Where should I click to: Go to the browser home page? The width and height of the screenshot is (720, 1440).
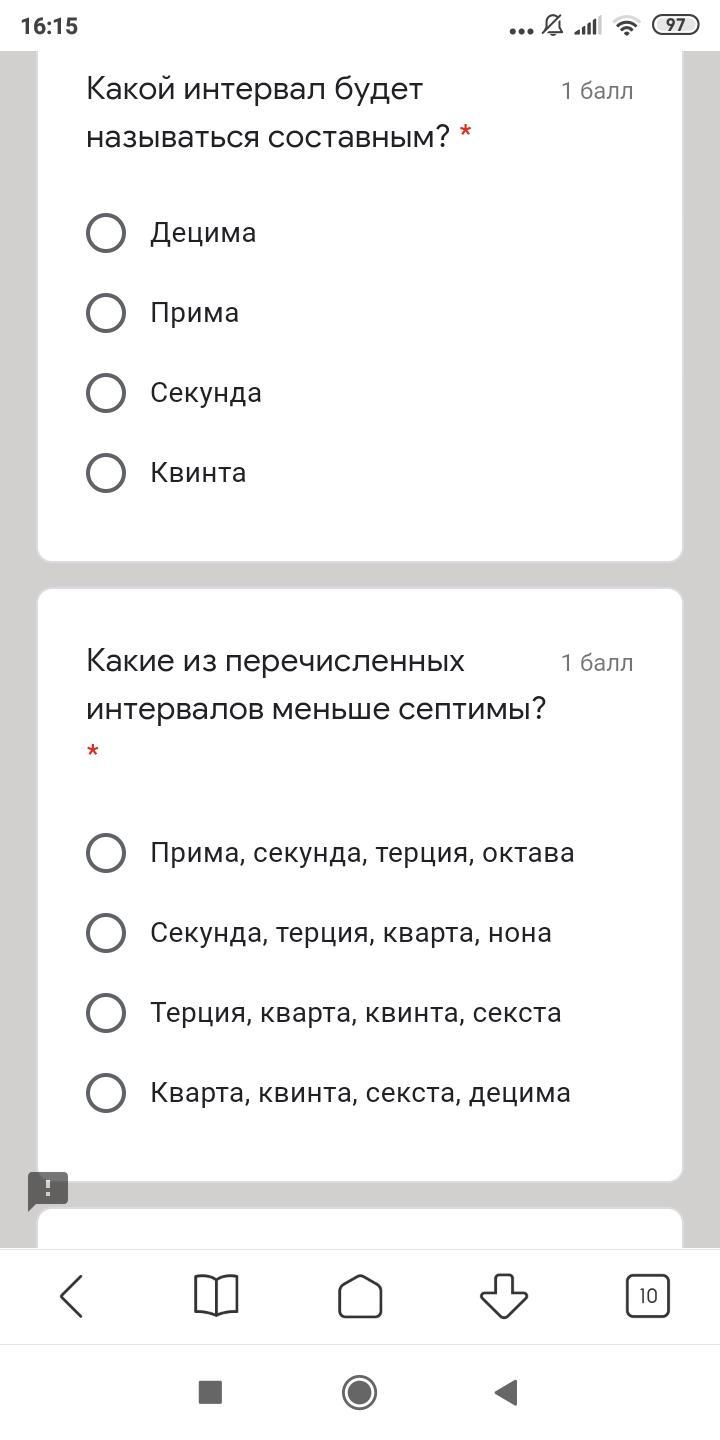pos(360,1296)
